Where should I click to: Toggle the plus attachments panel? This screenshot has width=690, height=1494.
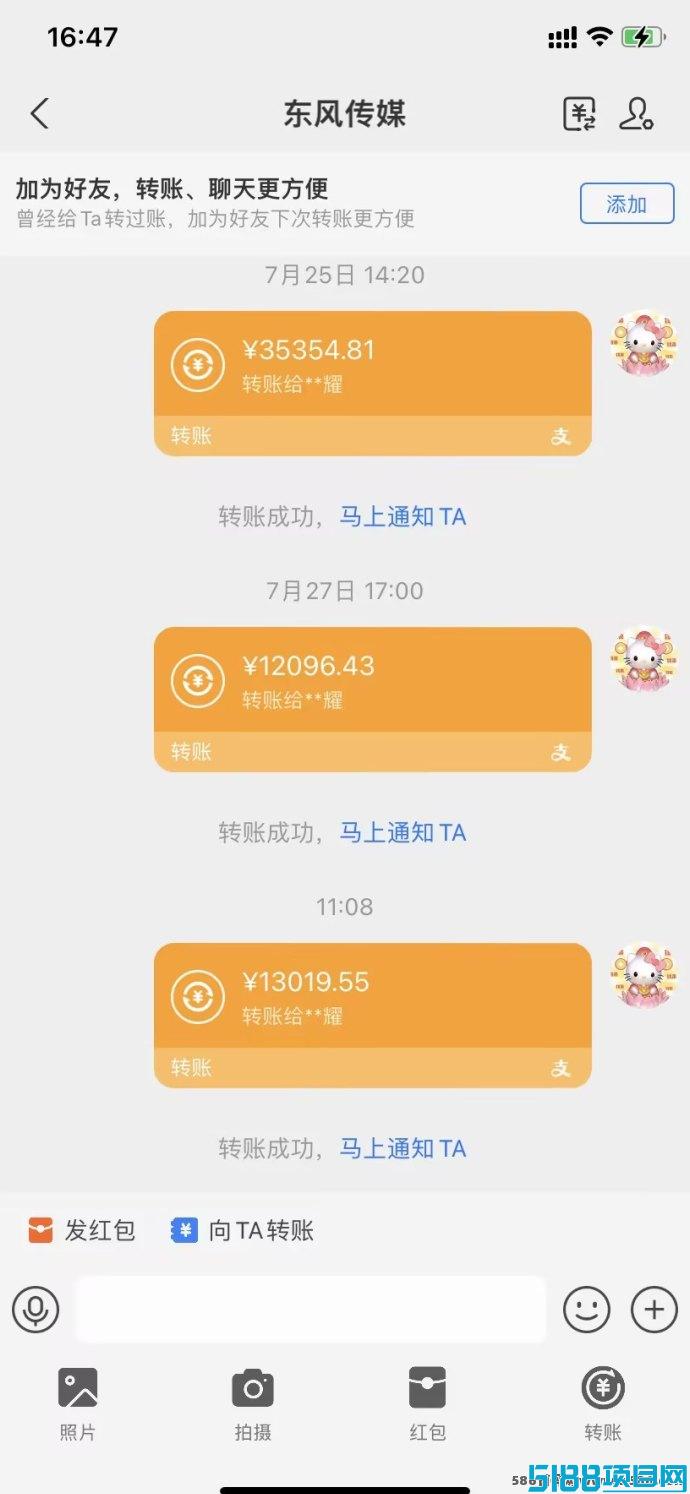[654, 1309]
